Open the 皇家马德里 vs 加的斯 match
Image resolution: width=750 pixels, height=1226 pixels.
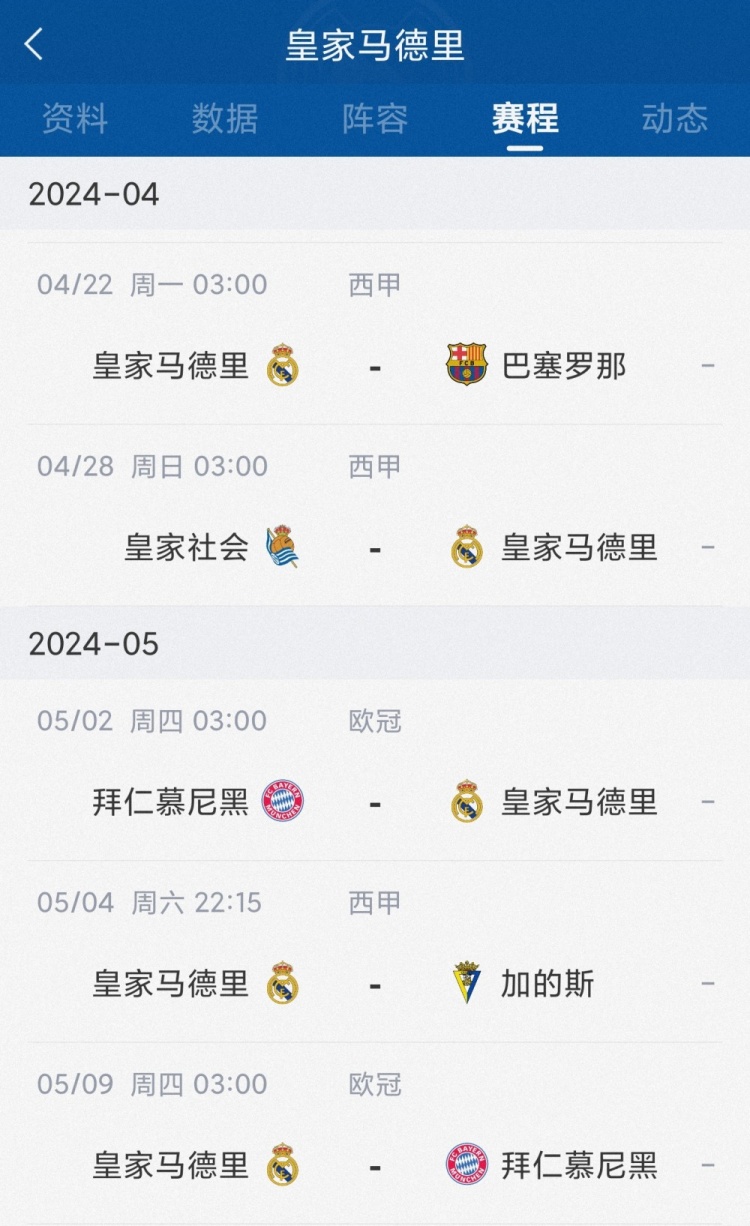point(375,983)
